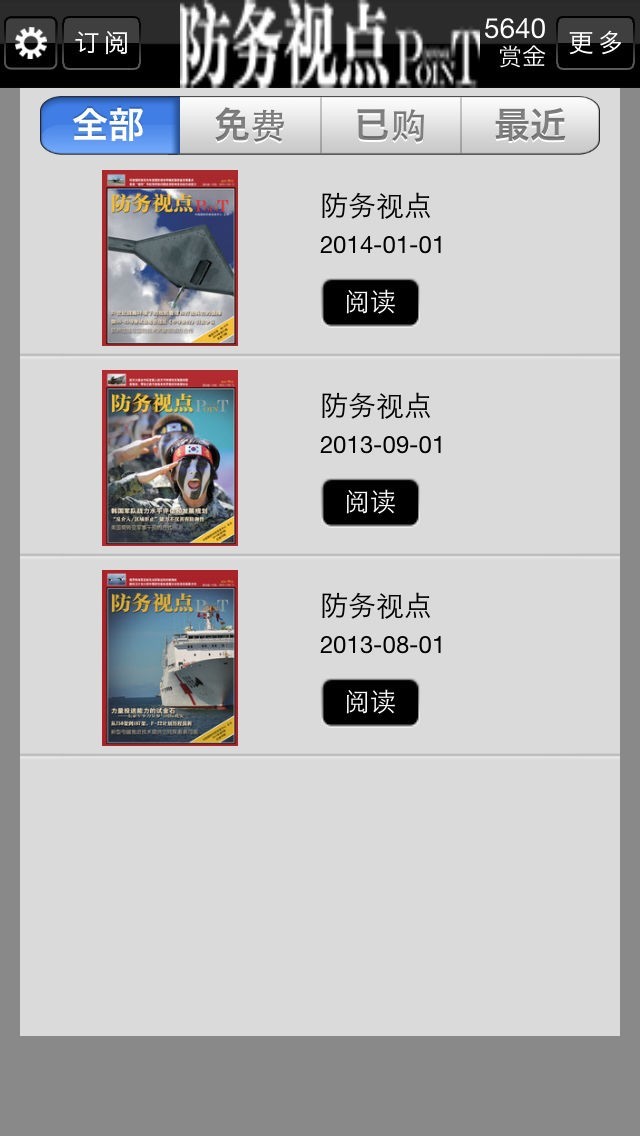Start reading the 2013-08-01 issue
Image resolution: width=640 pixels, height=1136 pixels.
point(370,702)
